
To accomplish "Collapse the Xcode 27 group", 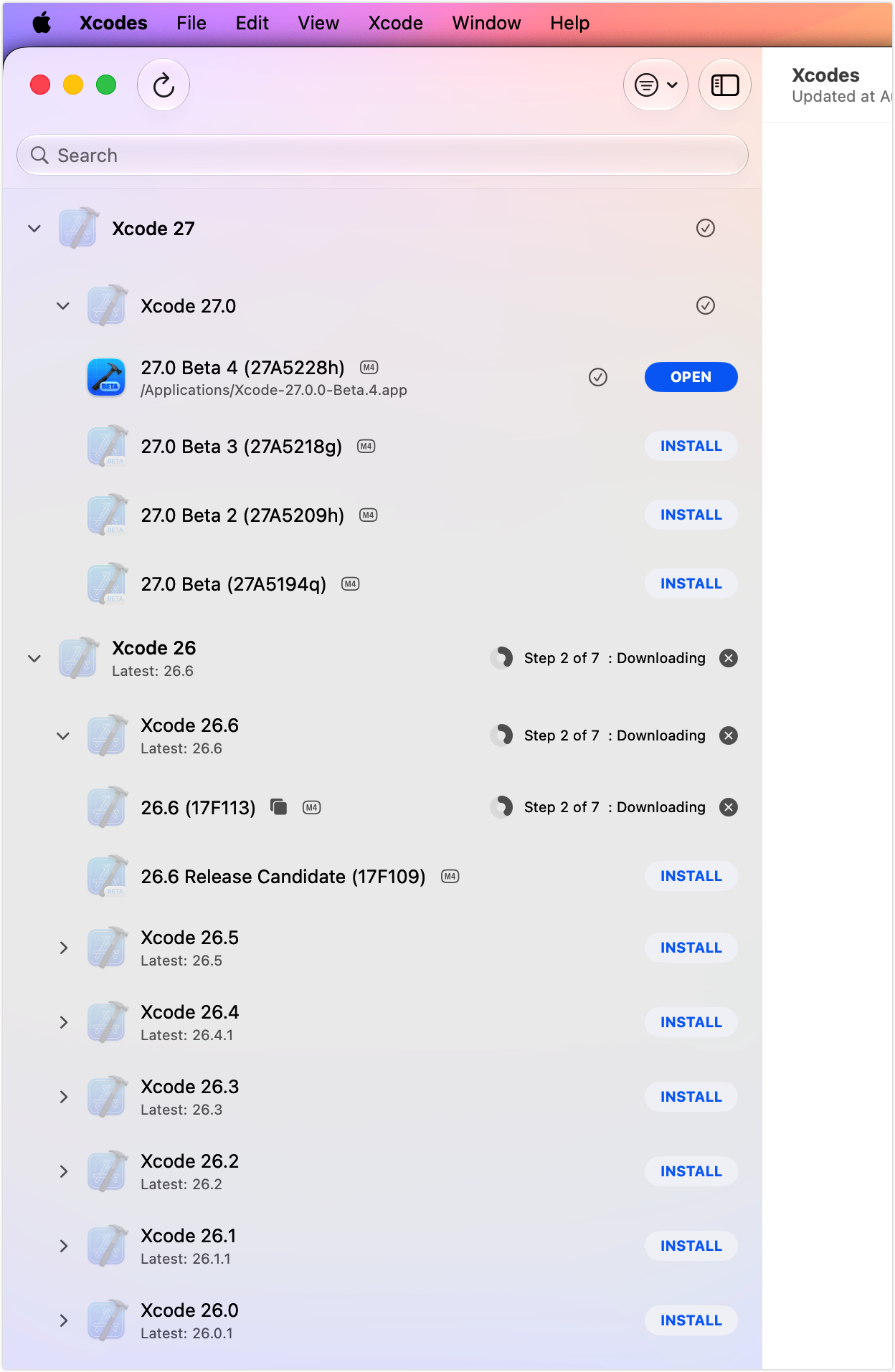I will [x=34, y=229].
